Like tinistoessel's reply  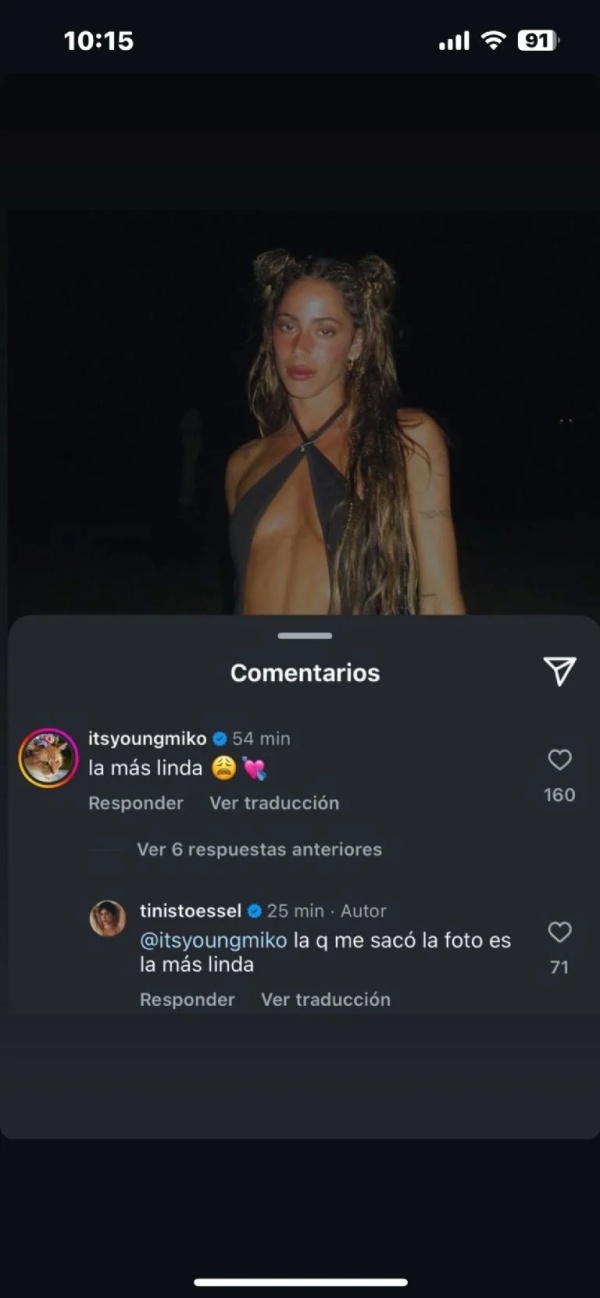pos(560,933)
